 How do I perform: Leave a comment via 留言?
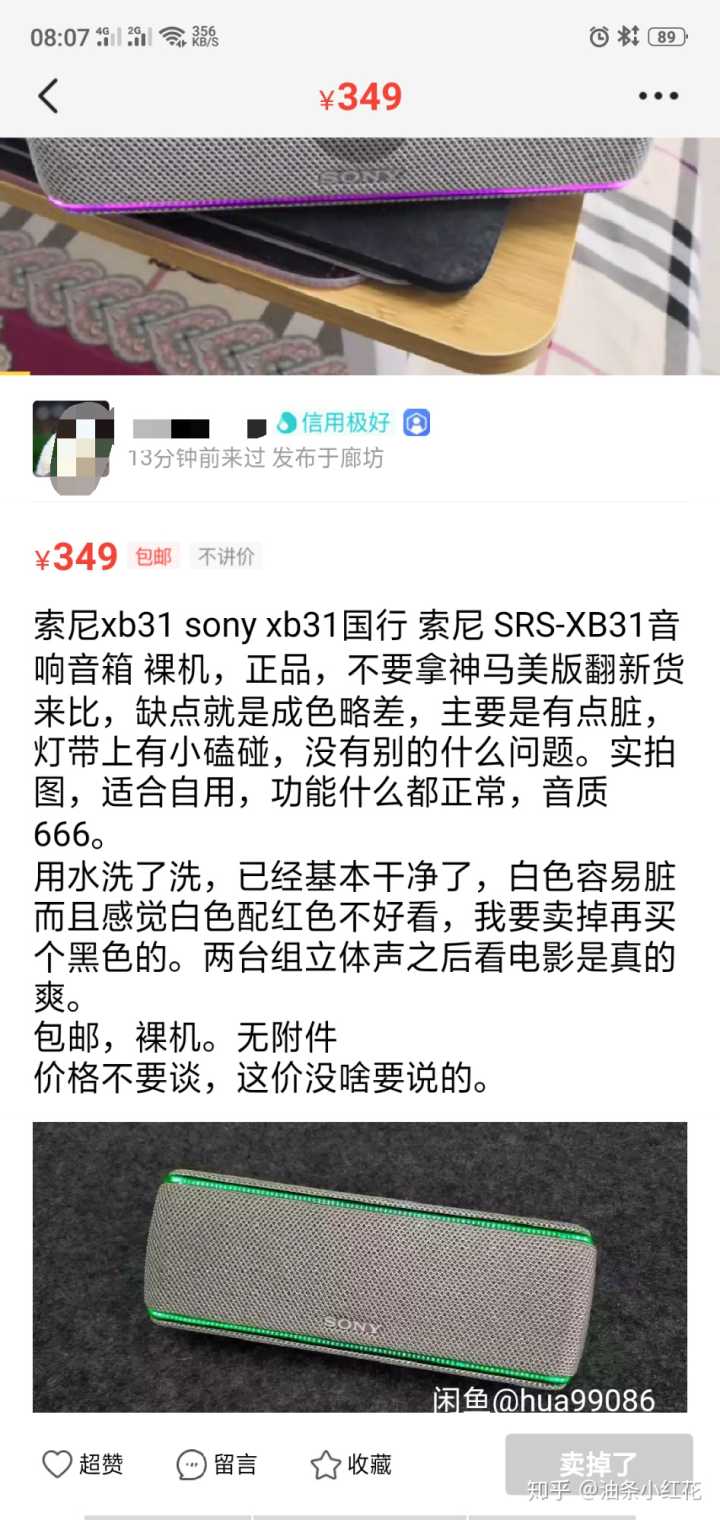216,1465
